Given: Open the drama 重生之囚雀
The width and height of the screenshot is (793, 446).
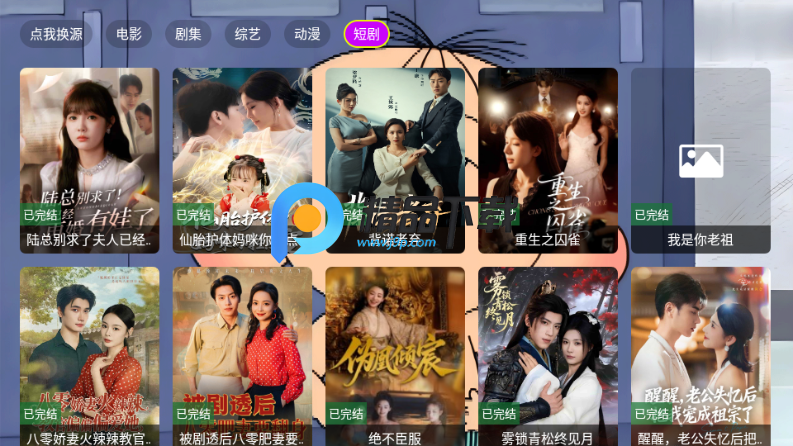Looking at the screenshot, I should tap(548, 160).
